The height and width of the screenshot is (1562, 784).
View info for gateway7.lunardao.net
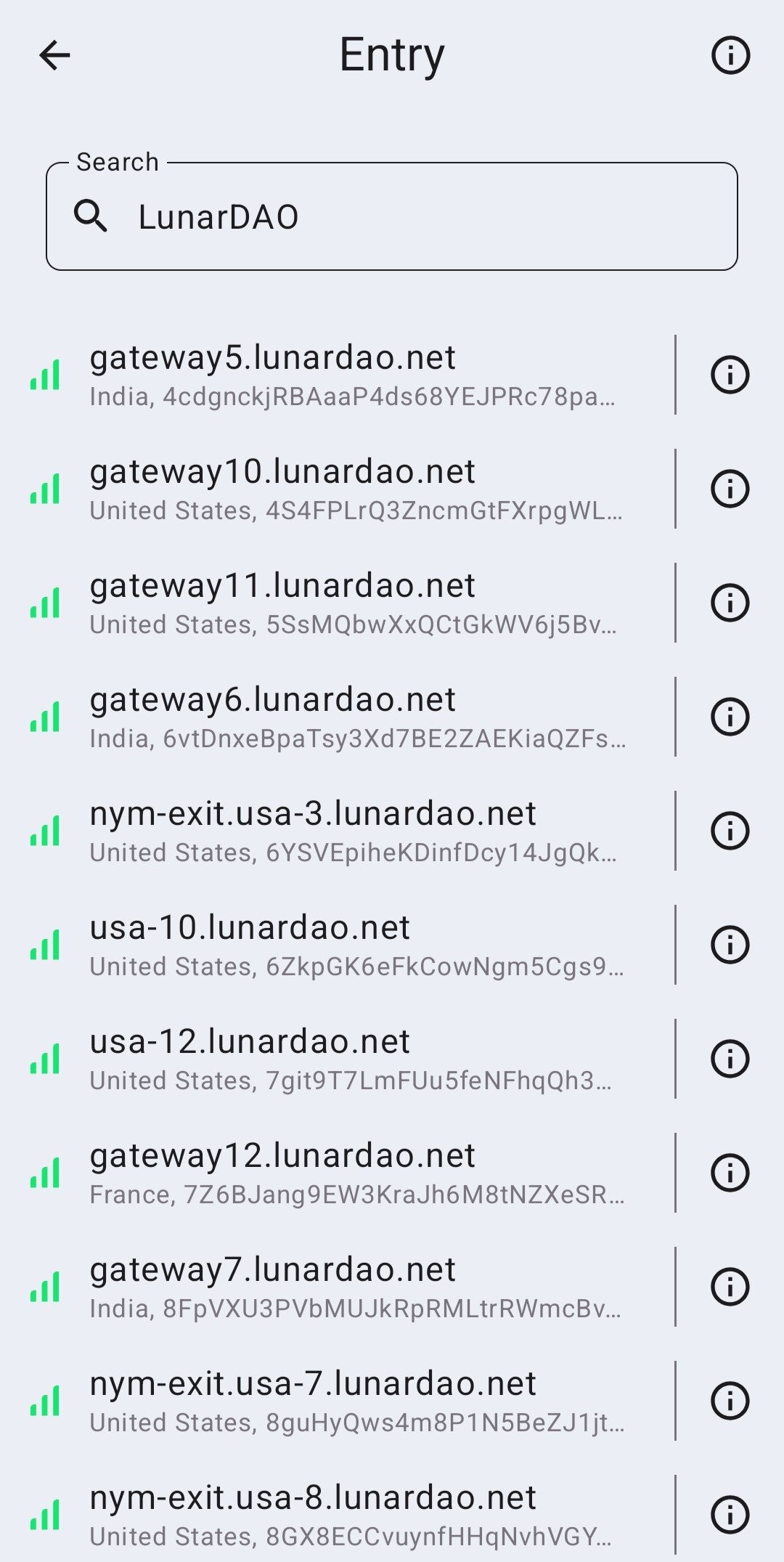click(x=730, y=1287)
